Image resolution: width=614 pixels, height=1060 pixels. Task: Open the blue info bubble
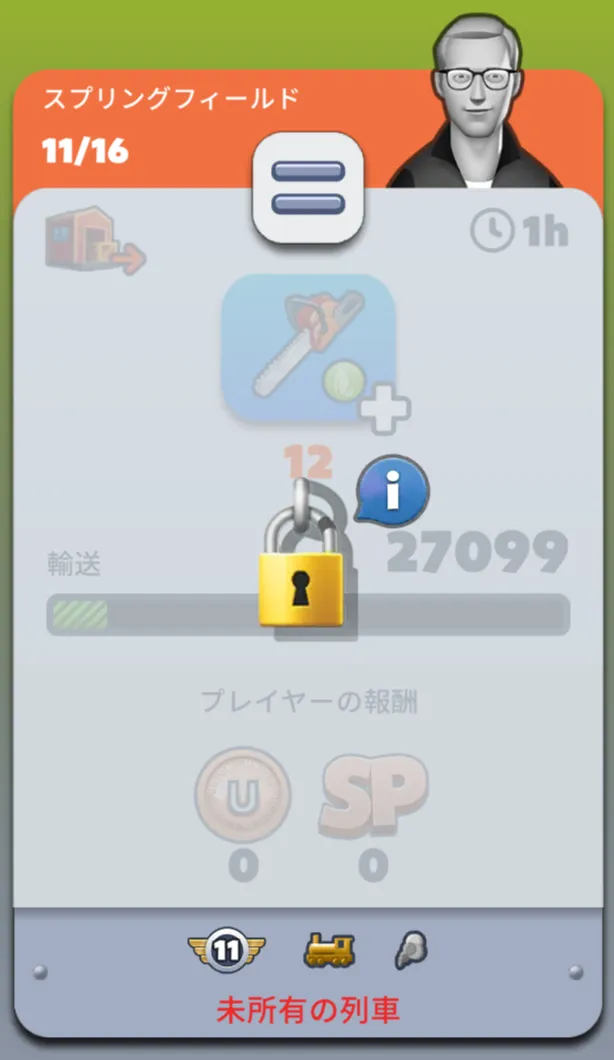[x=392, y=491]
